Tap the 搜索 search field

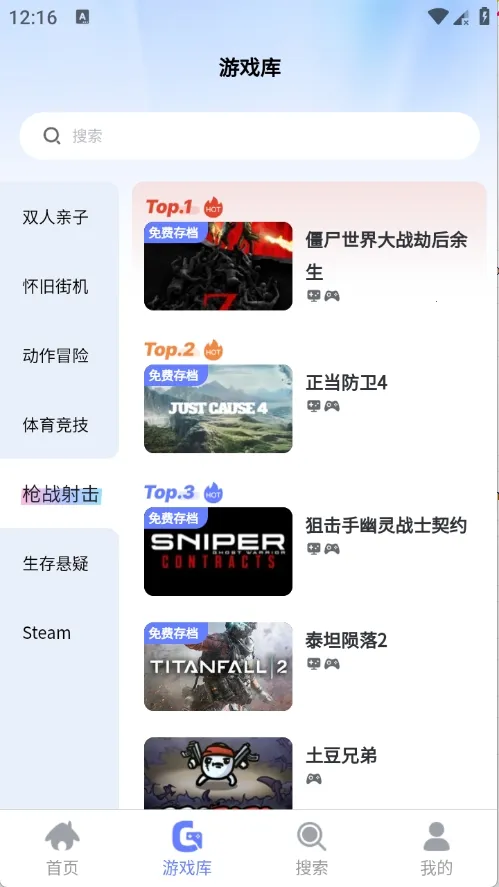(x=250, y=136)
